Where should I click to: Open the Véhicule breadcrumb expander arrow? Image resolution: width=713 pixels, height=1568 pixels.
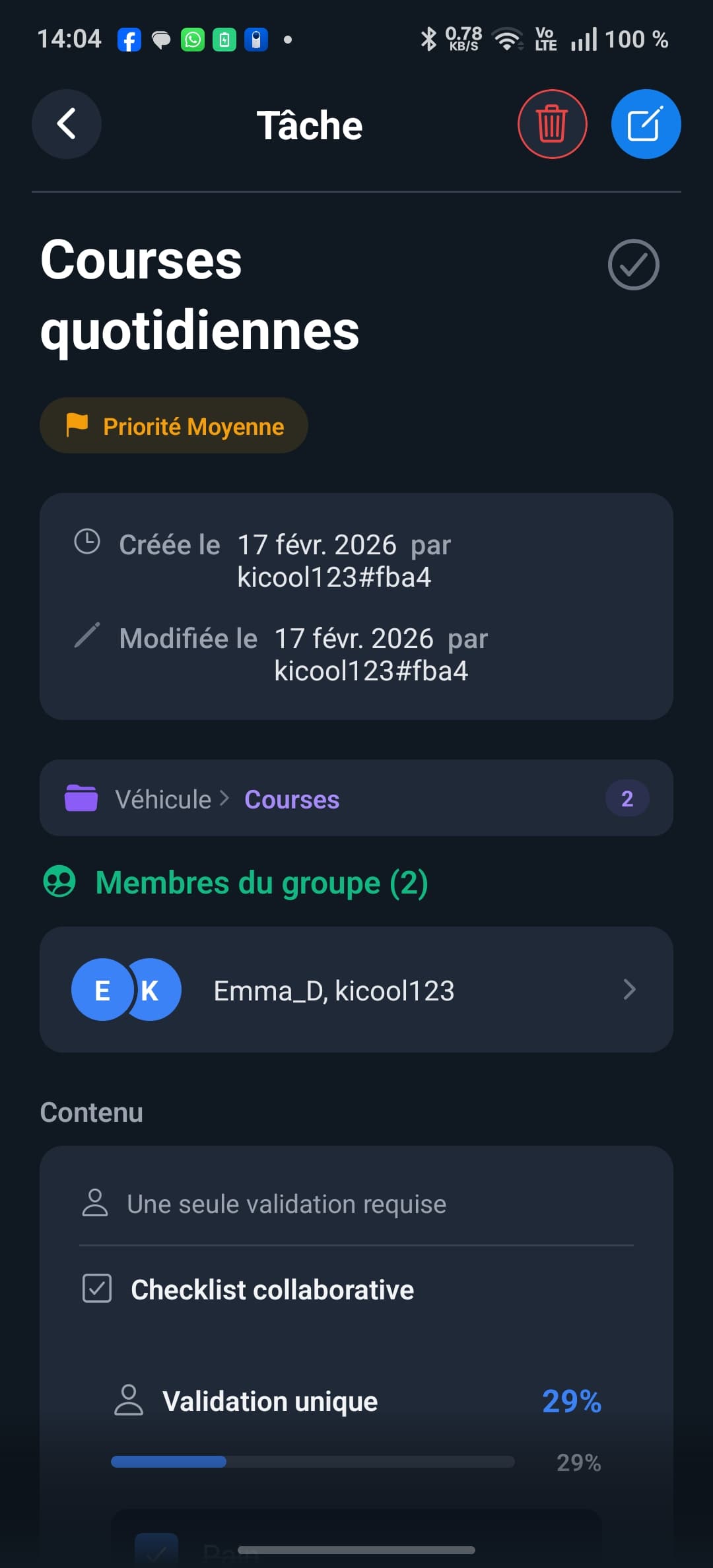pos(228,799)
